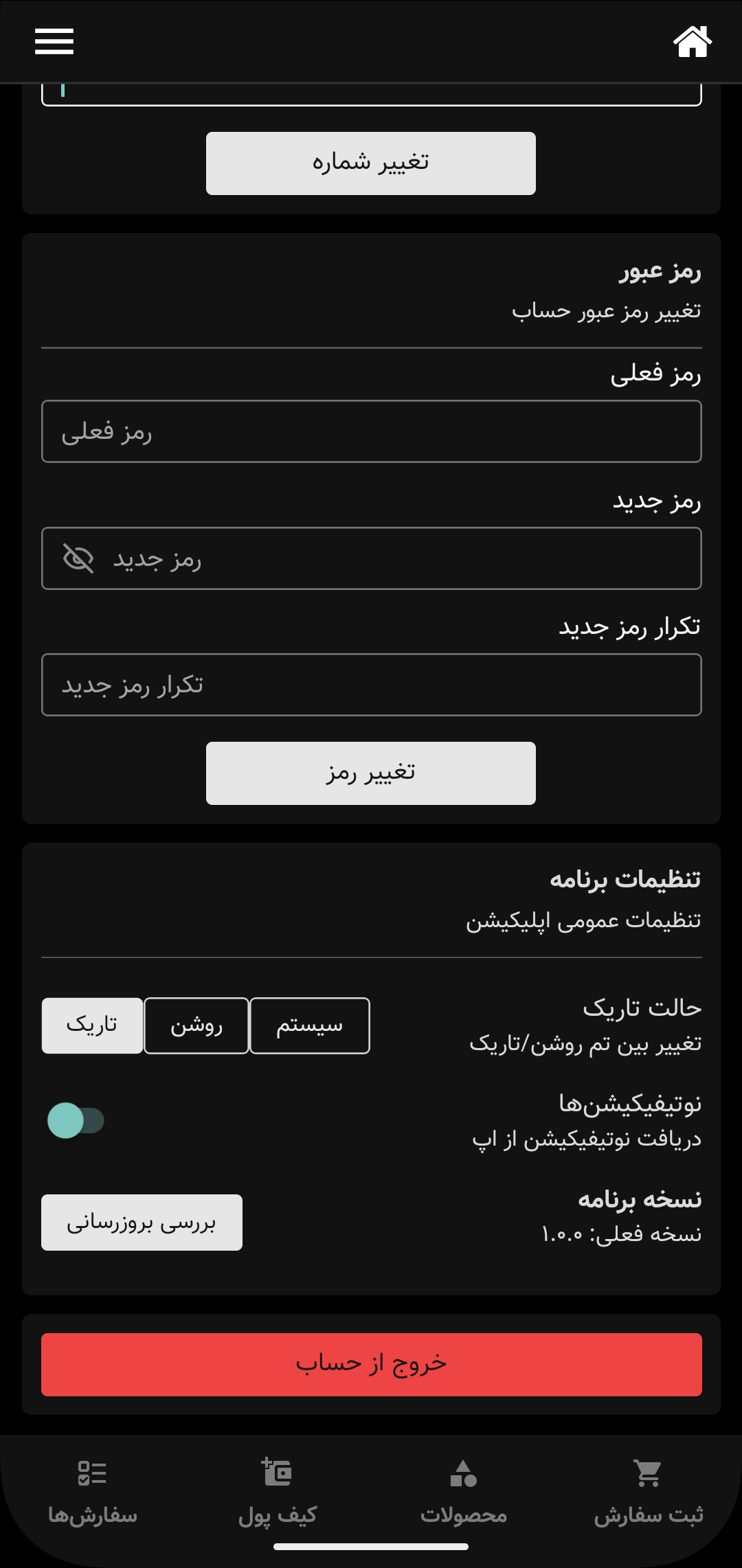Toggle the نوتیفیکیشن‌ها switch
The width and height of the screenshot is (742, 1568).
76,1120
